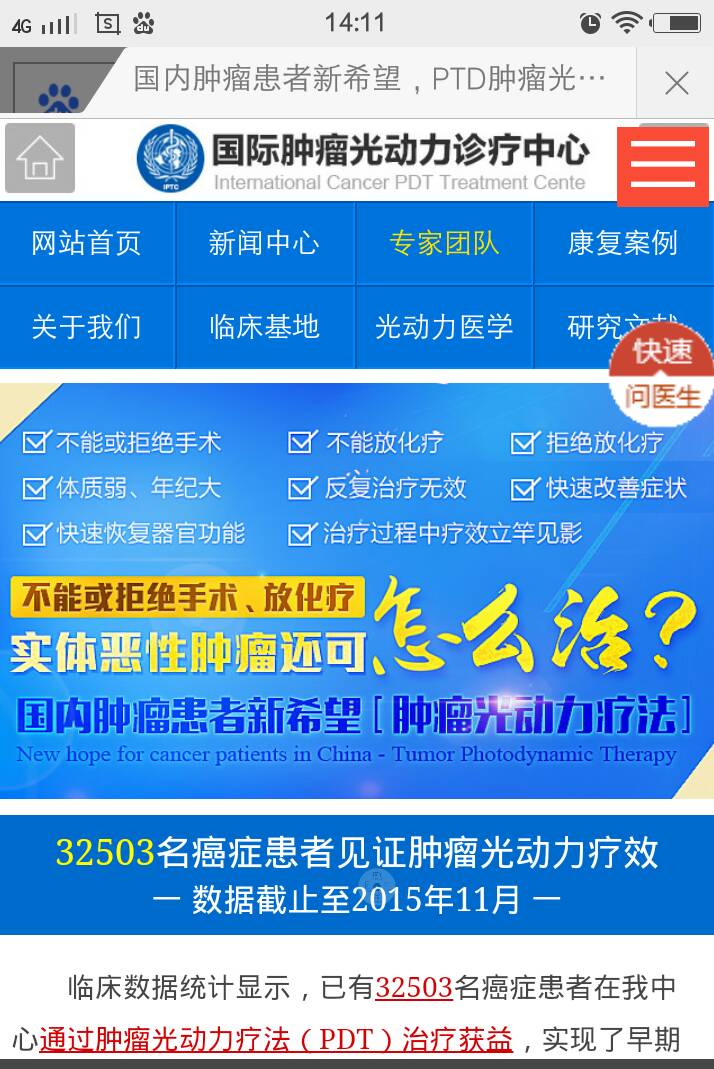Open the 通过肿瘤光动力疗法（PDT）治疗获益 link
Screen dimensions: 714x1069
point(276,1040)
